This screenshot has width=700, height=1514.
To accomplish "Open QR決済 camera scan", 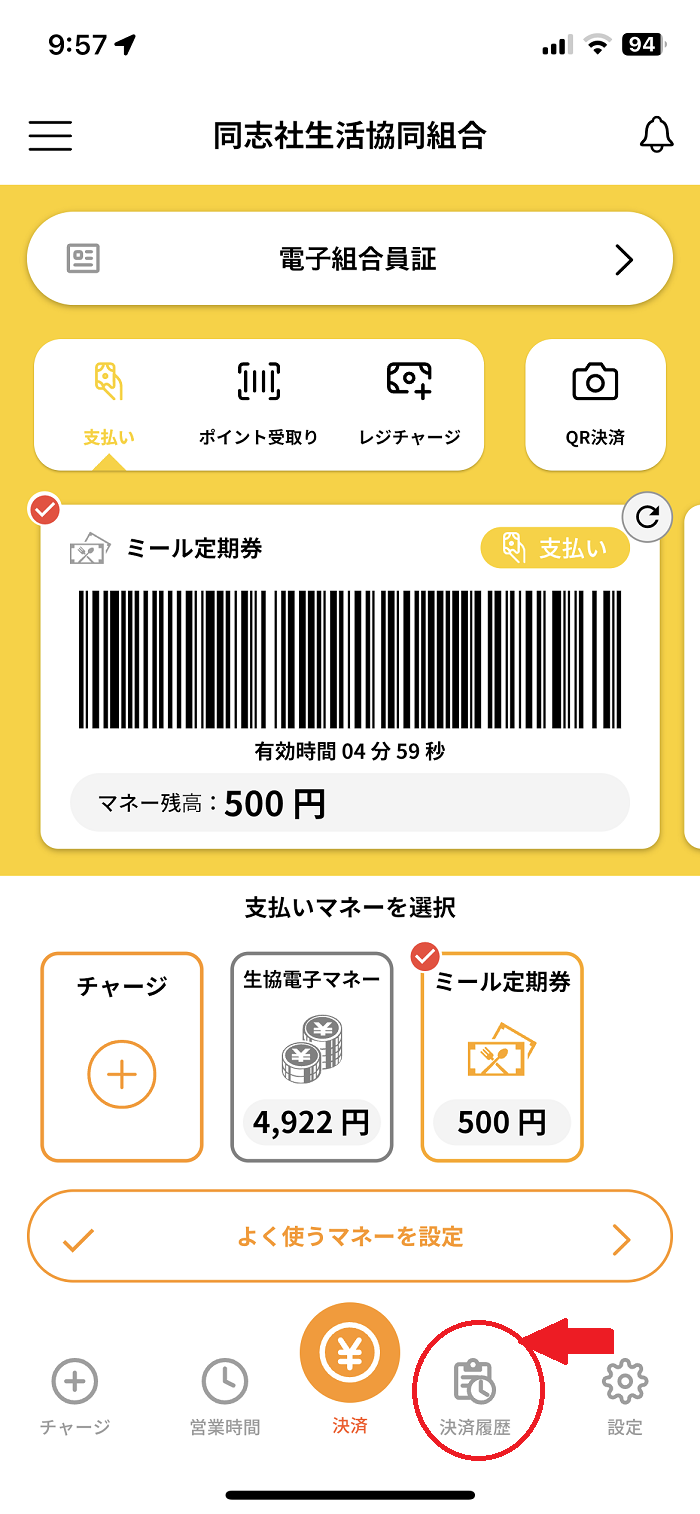I will coord(595,405).
